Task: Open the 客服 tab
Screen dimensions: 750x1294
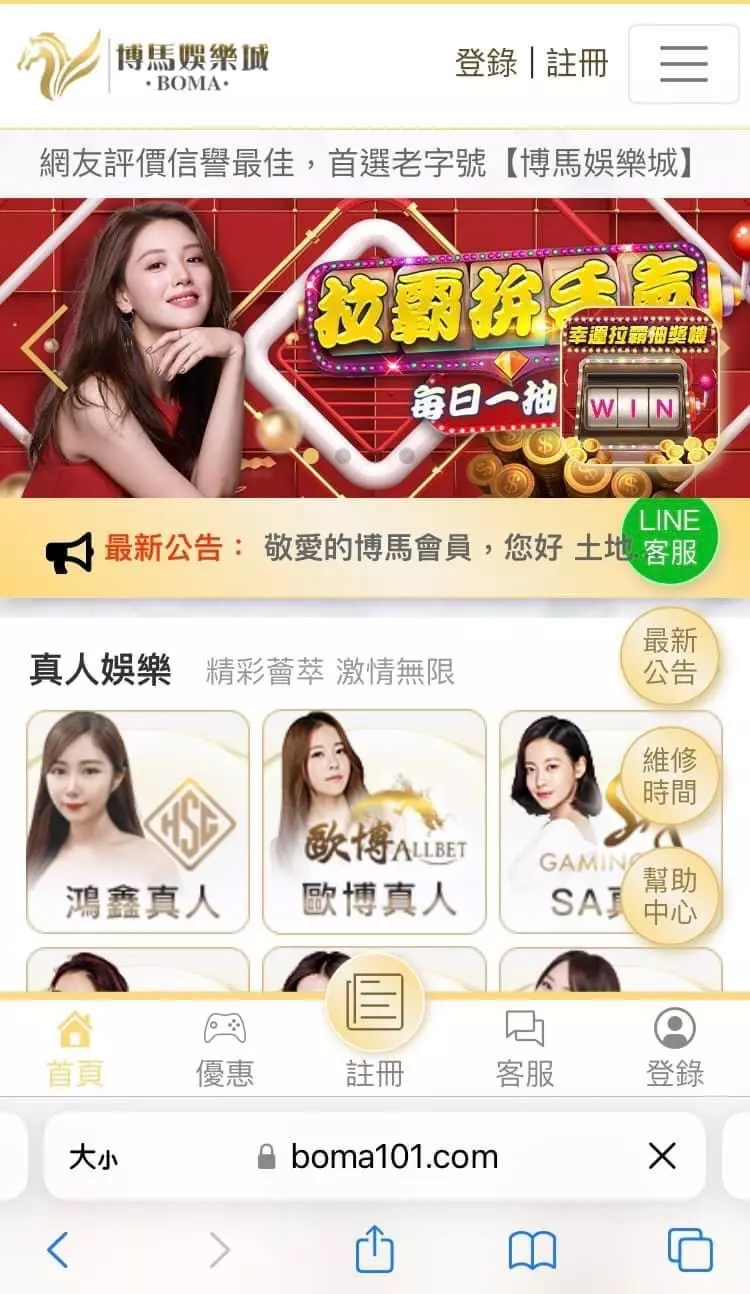Action: pyautogui.click(x=525, y=1048)
